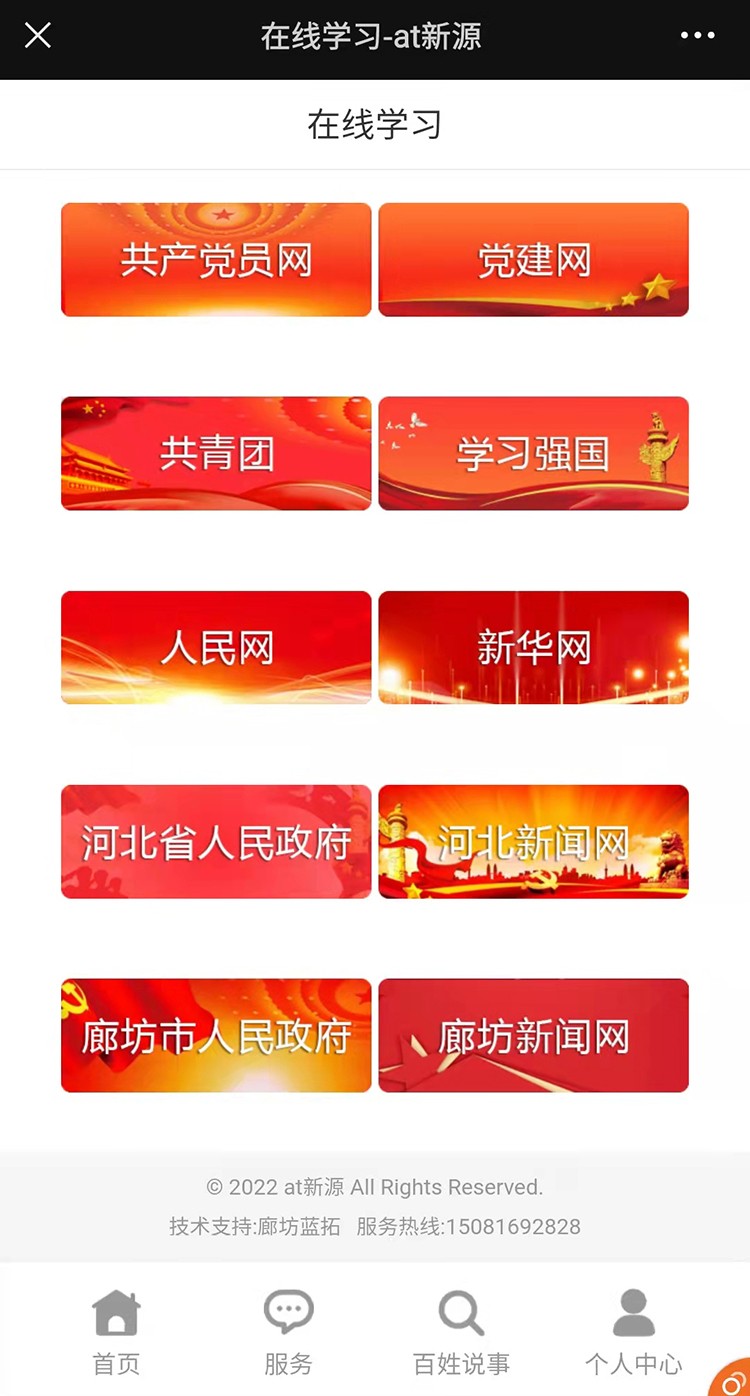Open the 共产党员网 link tile
This screenshot has height=1396, width=750.
pos(216,260)
